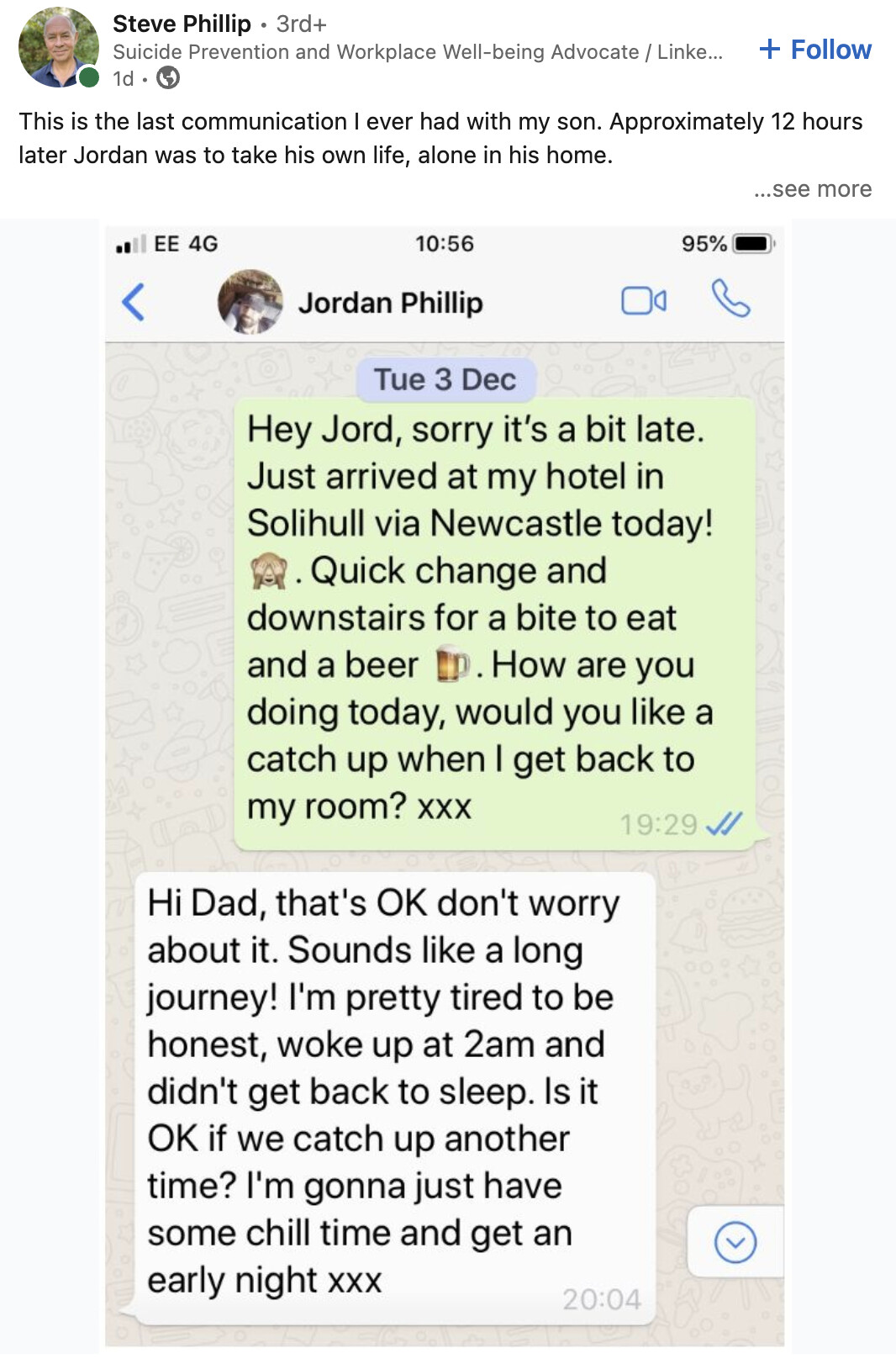This screenshot has height=1364, width=896.
Task: Expand the post with see more
Action: (812, 189)
